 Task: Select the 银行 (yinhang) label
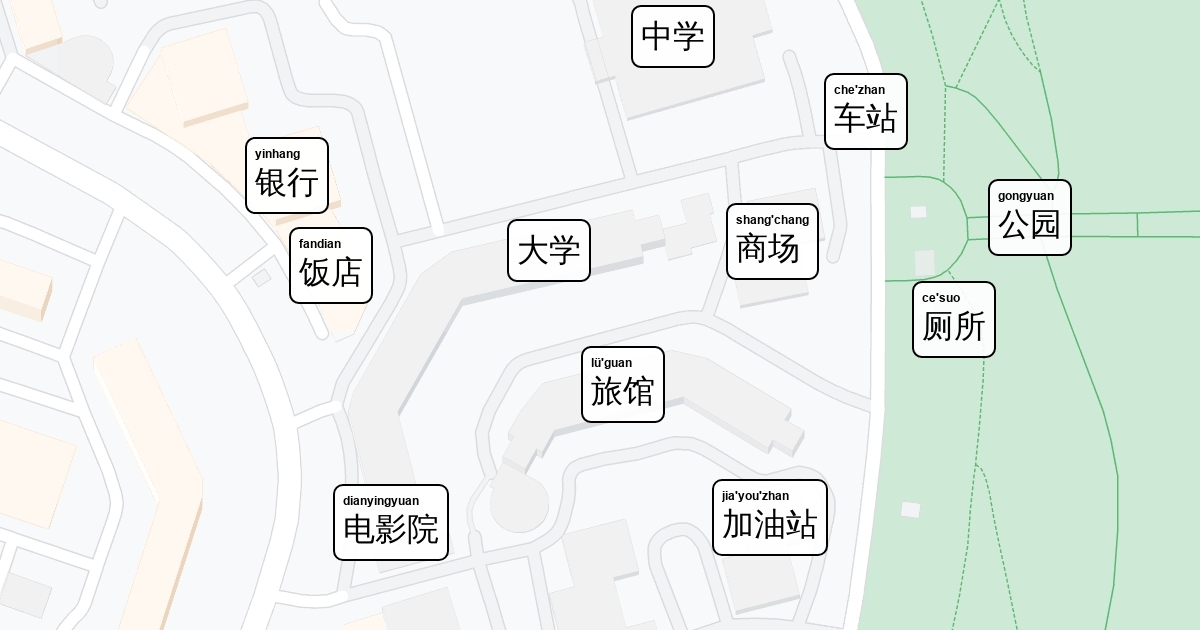(x=287, y=175)
